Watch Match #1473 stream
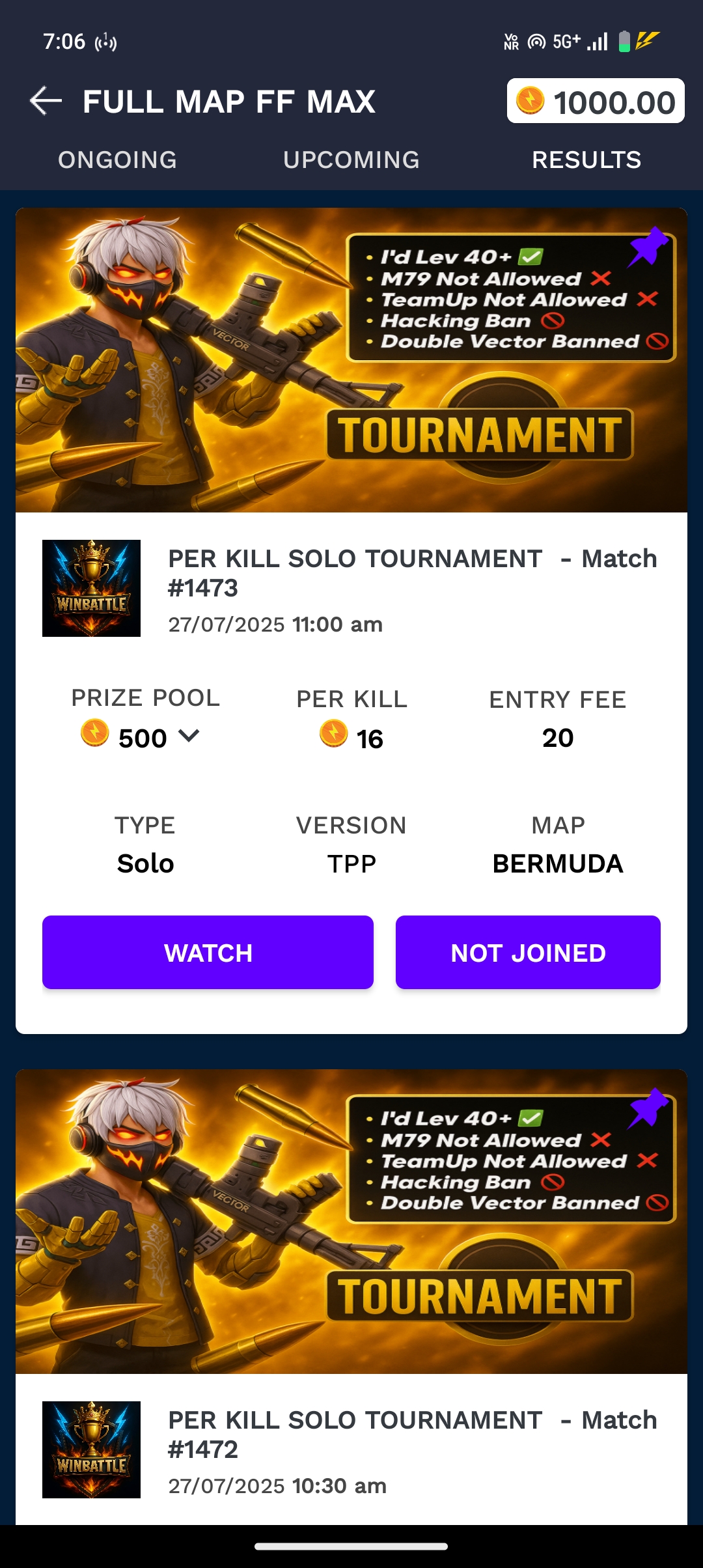 click(208, 953)
